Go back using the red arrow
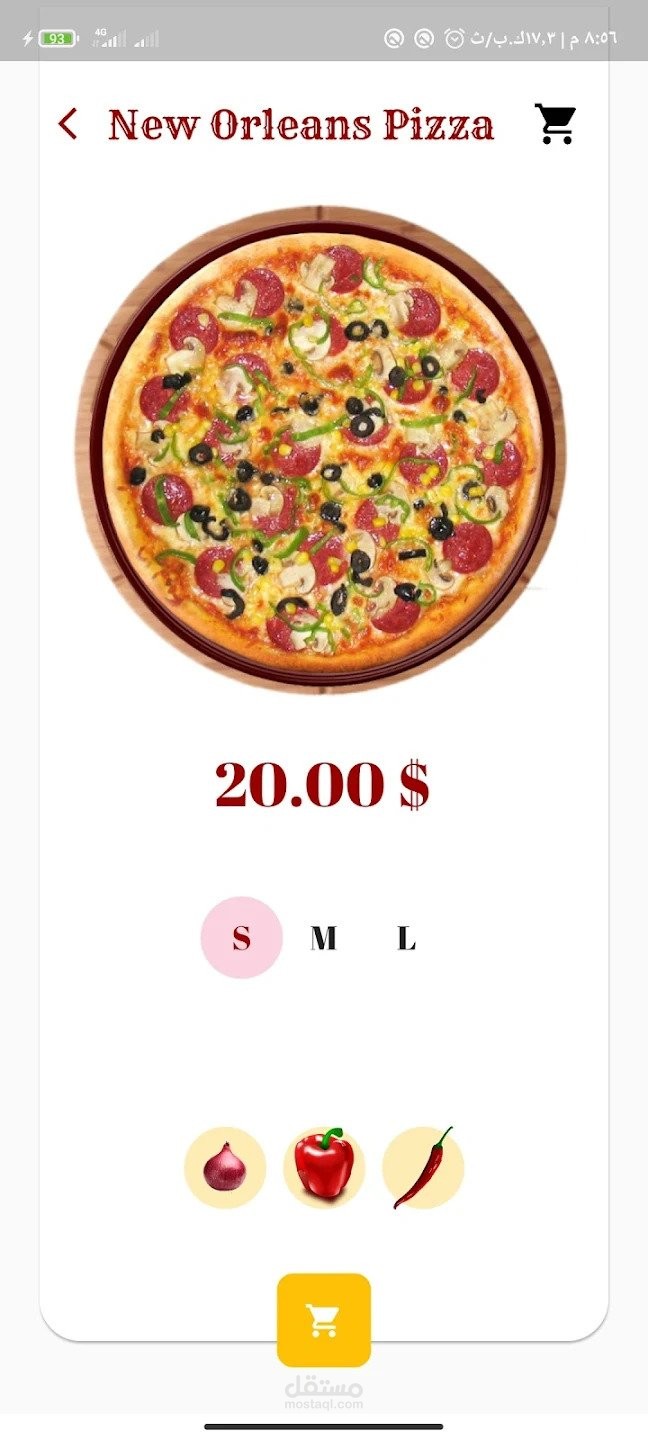This screenshot has width=648, height=1440. (x=67, y=124)
